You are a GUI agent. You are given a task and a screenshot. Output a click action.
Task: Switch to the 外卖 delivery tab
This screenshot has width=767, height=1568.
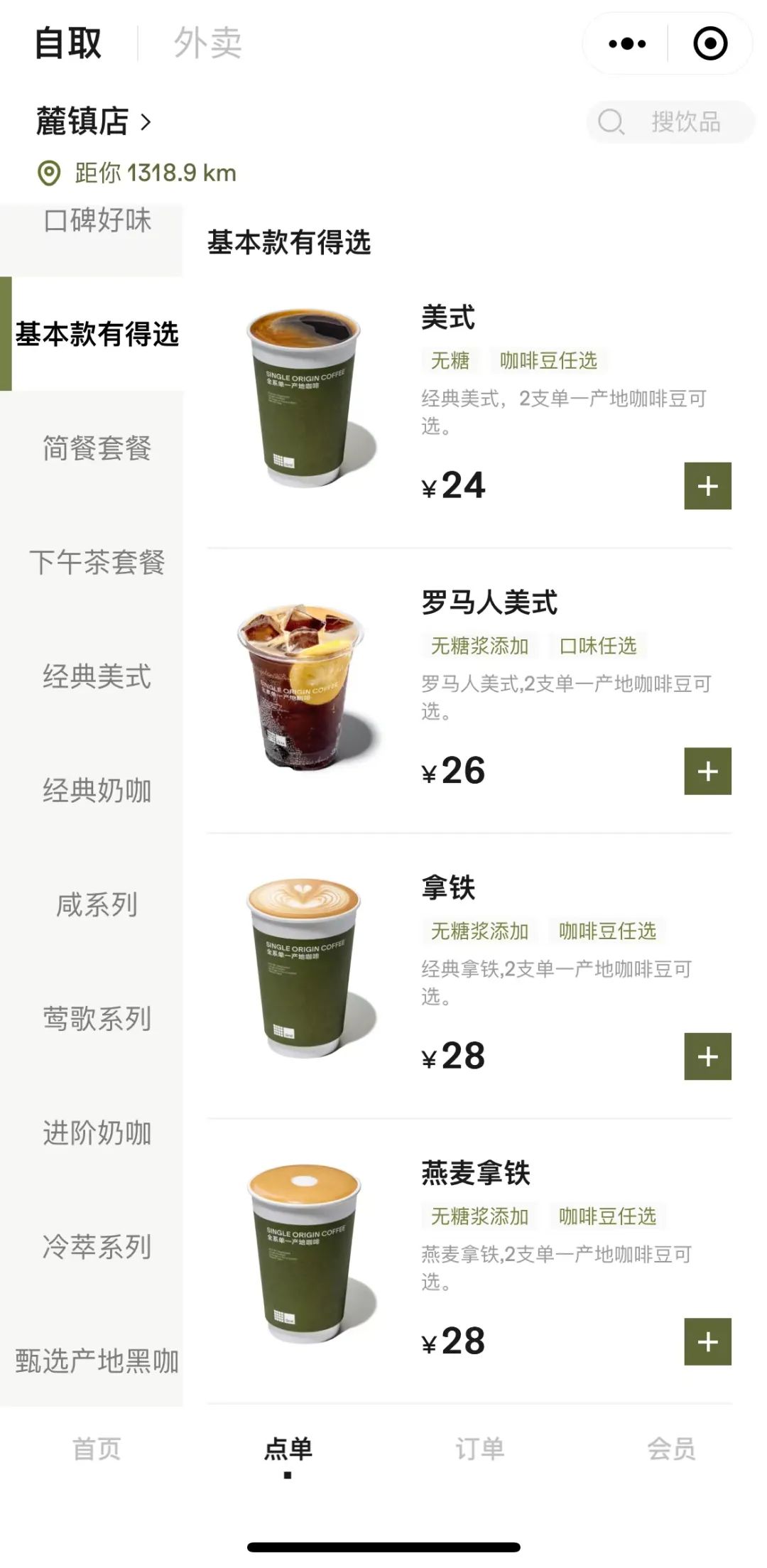pyautogui.click(x=207, y=43)
